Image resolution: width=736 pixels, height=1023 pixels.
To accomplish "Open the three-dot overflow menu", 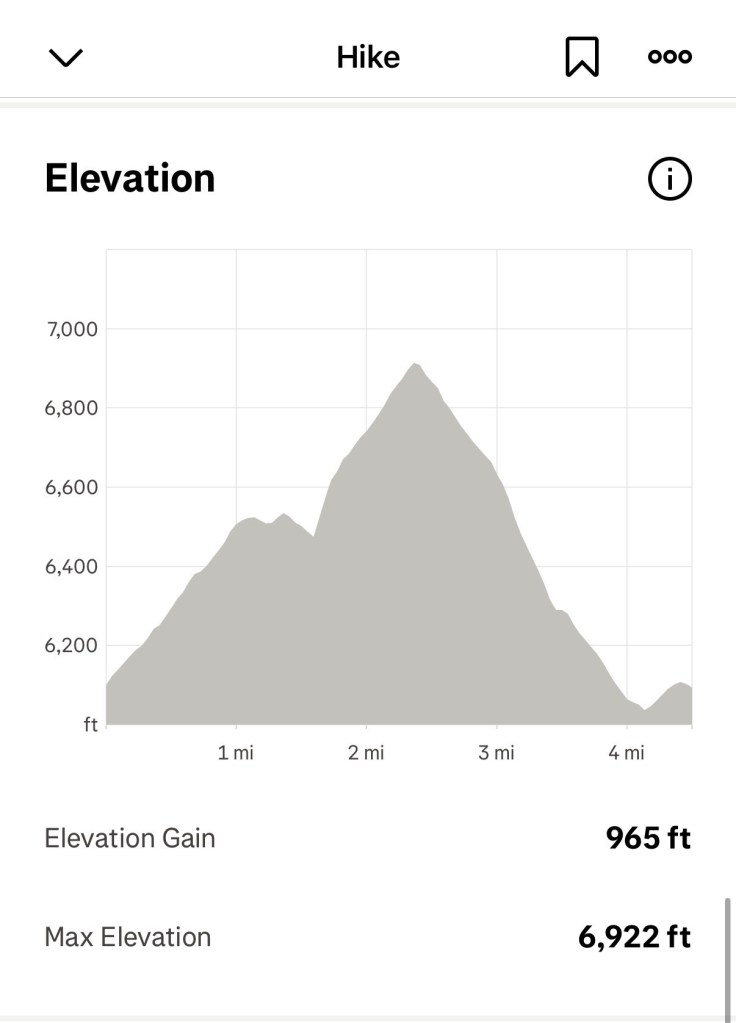I will [x=669, y=57].
